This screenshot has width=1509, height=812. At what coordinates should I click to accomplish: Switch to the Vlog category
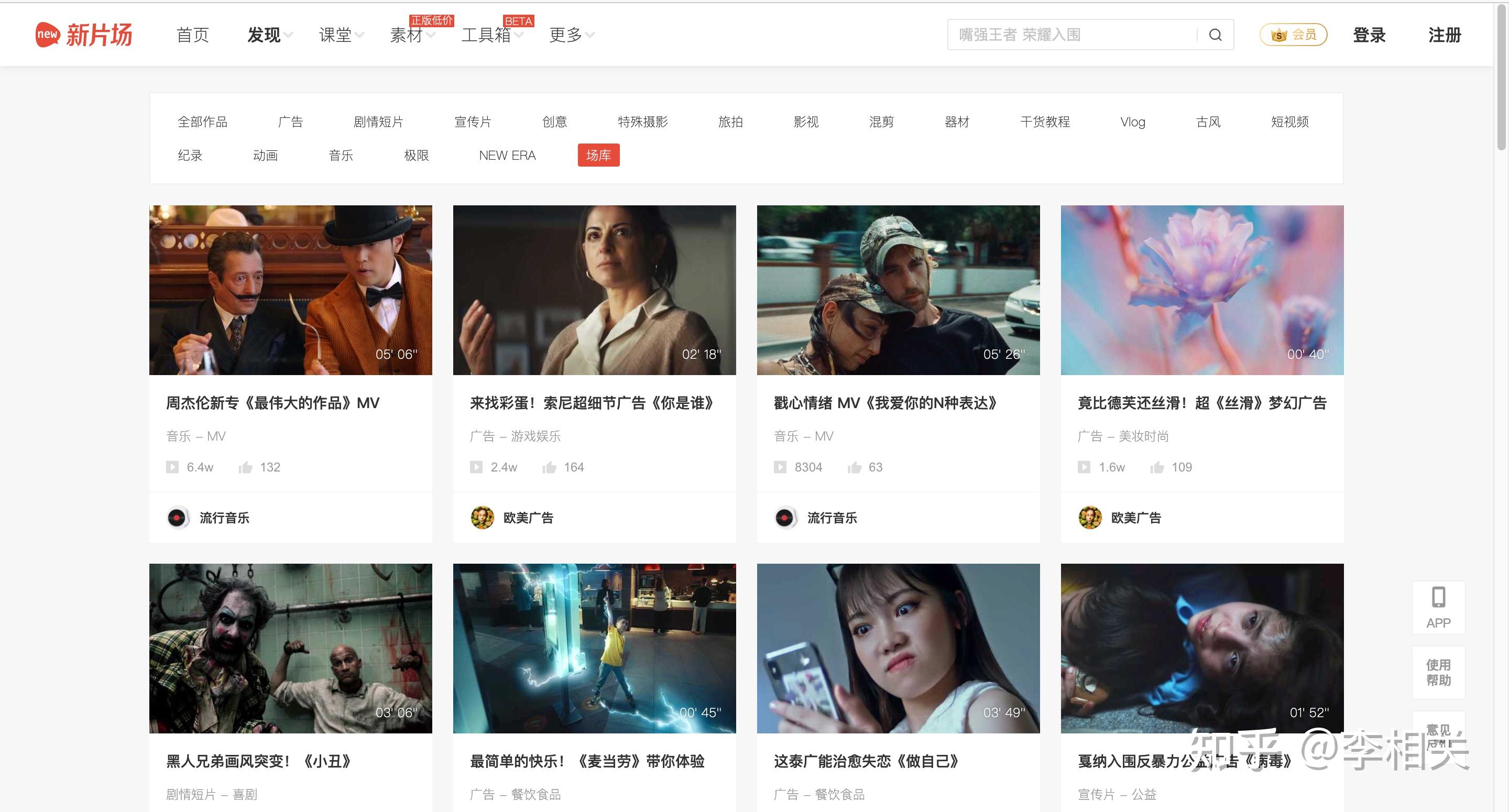pos(1132,122)
